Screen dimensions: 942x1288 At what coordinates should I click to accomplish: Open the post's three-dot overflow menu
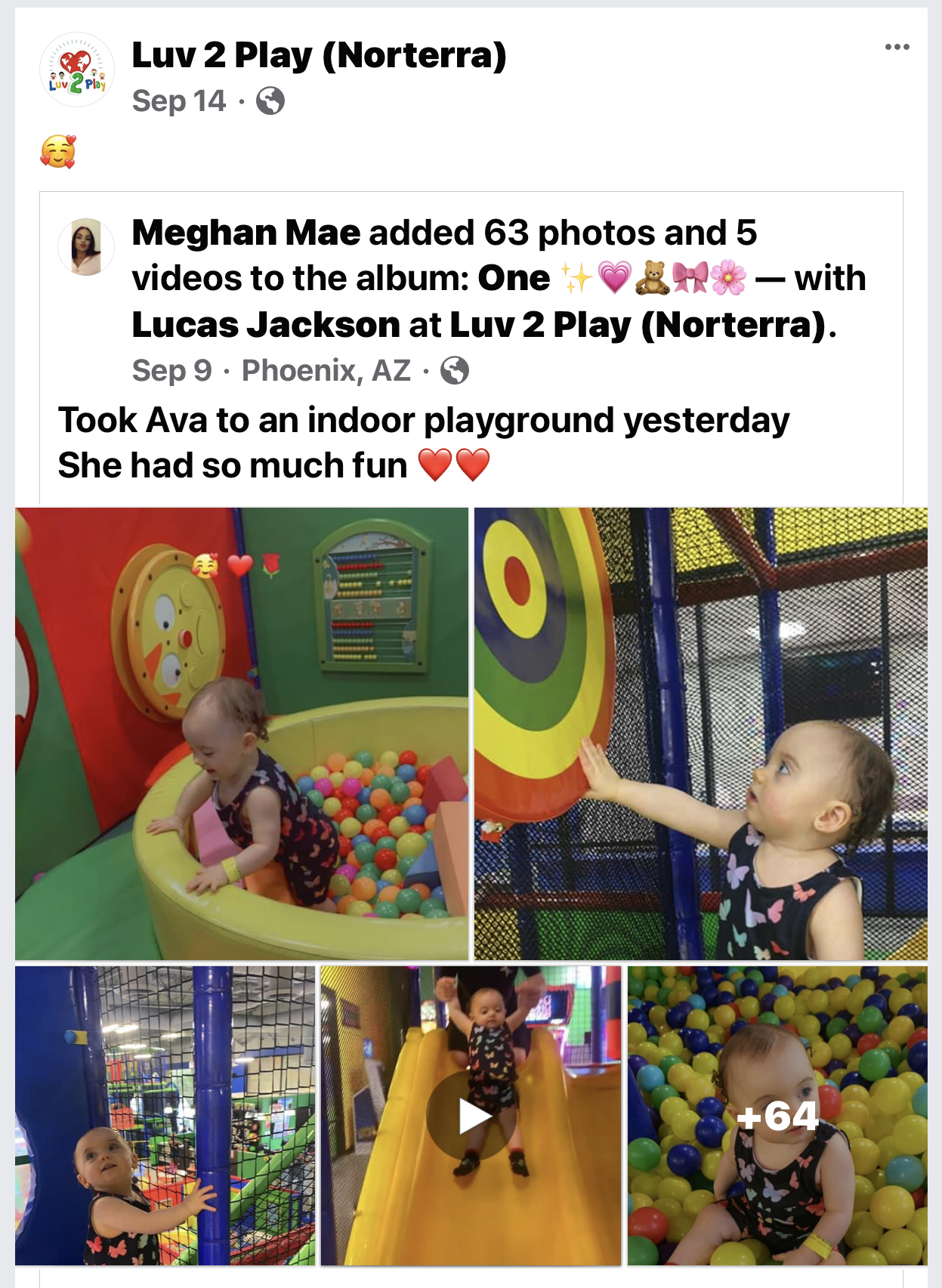(897, 47)
